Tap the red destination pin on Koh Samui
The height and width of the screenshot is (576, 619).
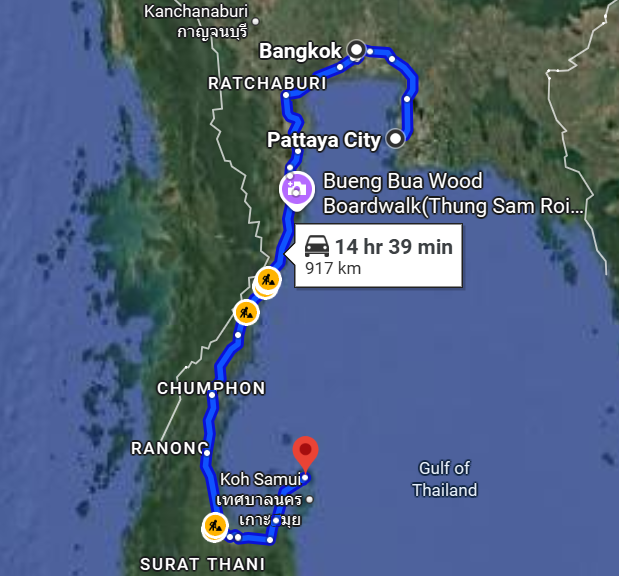coord(308,453)
